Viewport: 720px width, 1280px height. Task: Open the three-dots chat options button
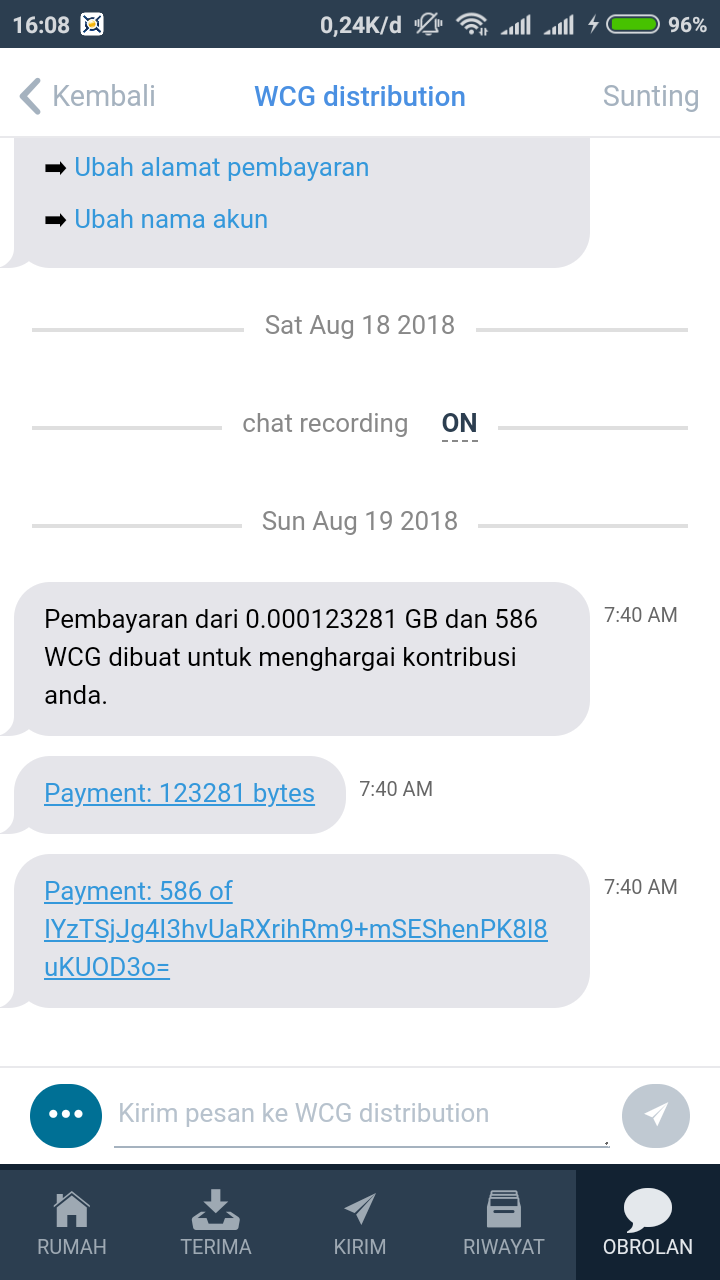[66, 1115]
